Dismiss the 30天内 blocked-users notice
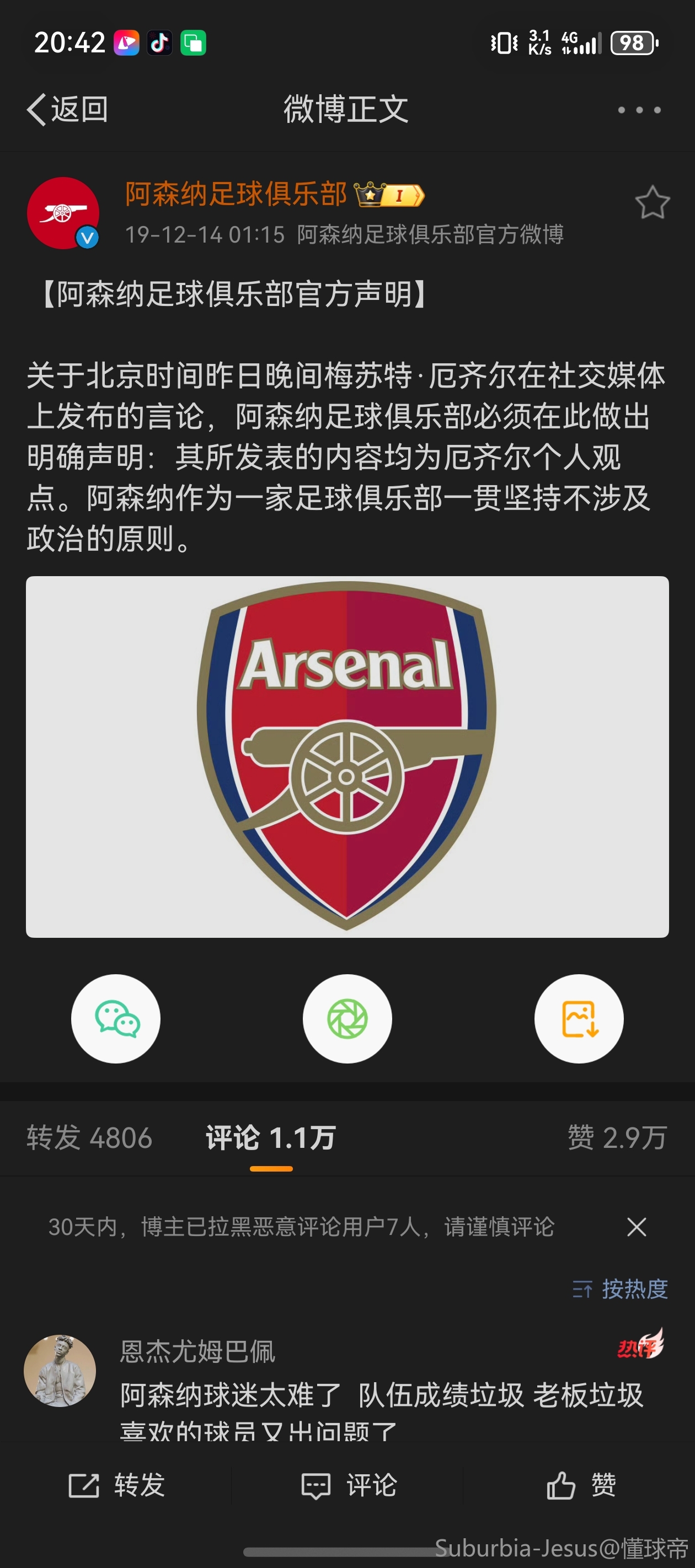 pos(637,1227)
